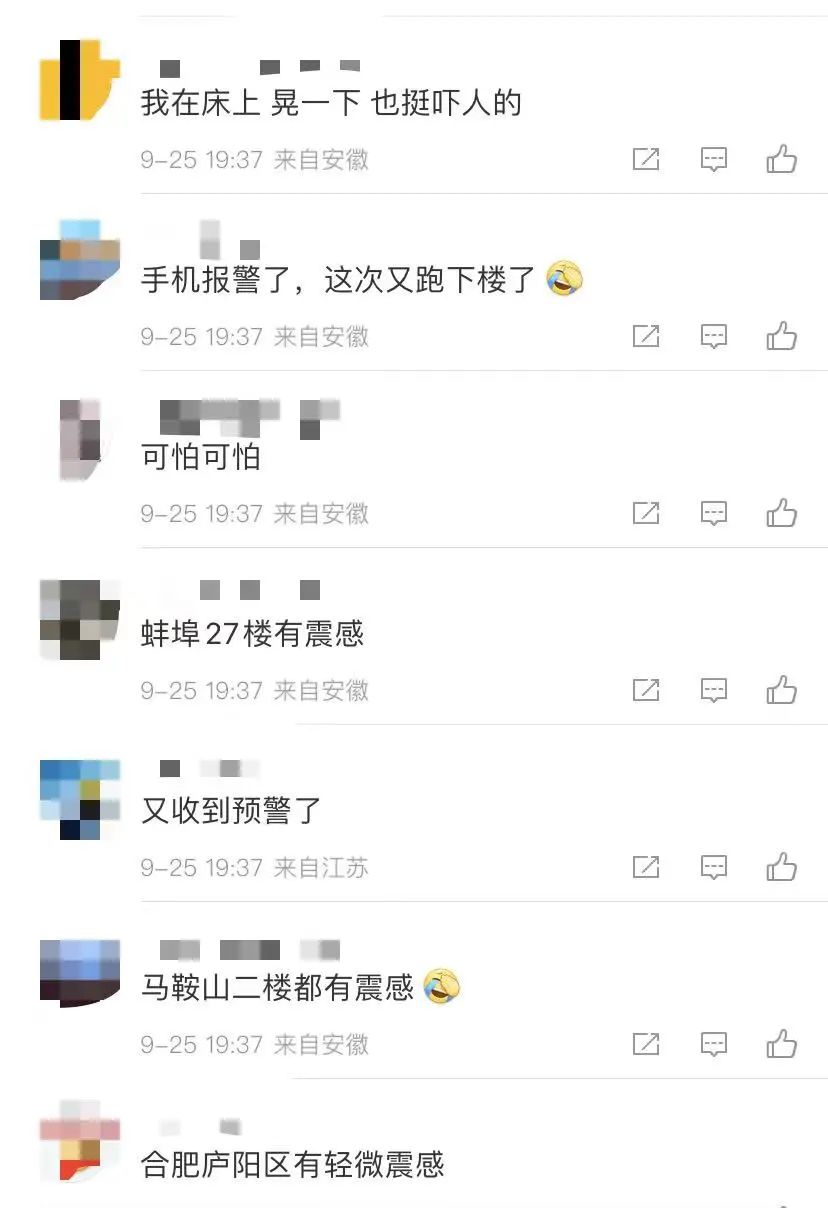Like the comment "可怕可怕"
The image size is (828, 1208).
tap(781, 513)
